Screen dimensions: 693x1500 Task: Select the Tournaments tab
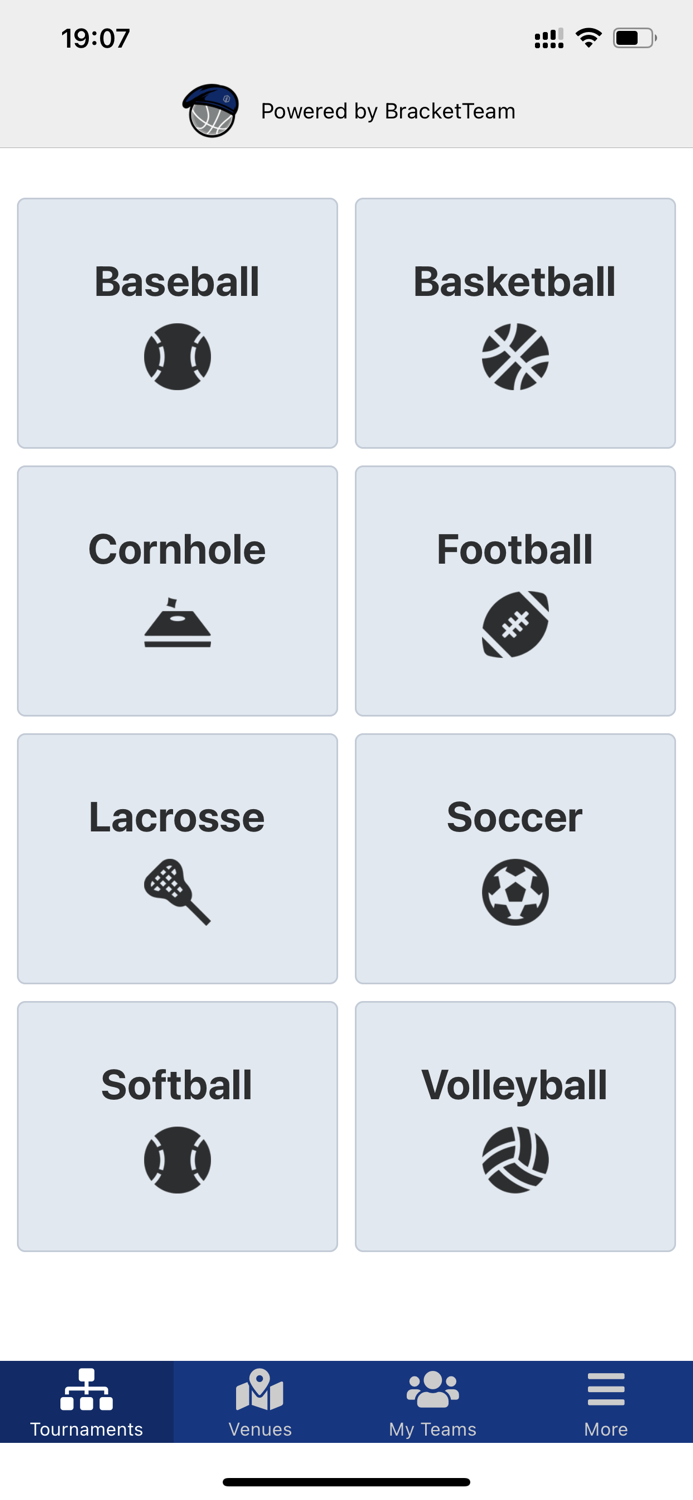coord(87,1402)
